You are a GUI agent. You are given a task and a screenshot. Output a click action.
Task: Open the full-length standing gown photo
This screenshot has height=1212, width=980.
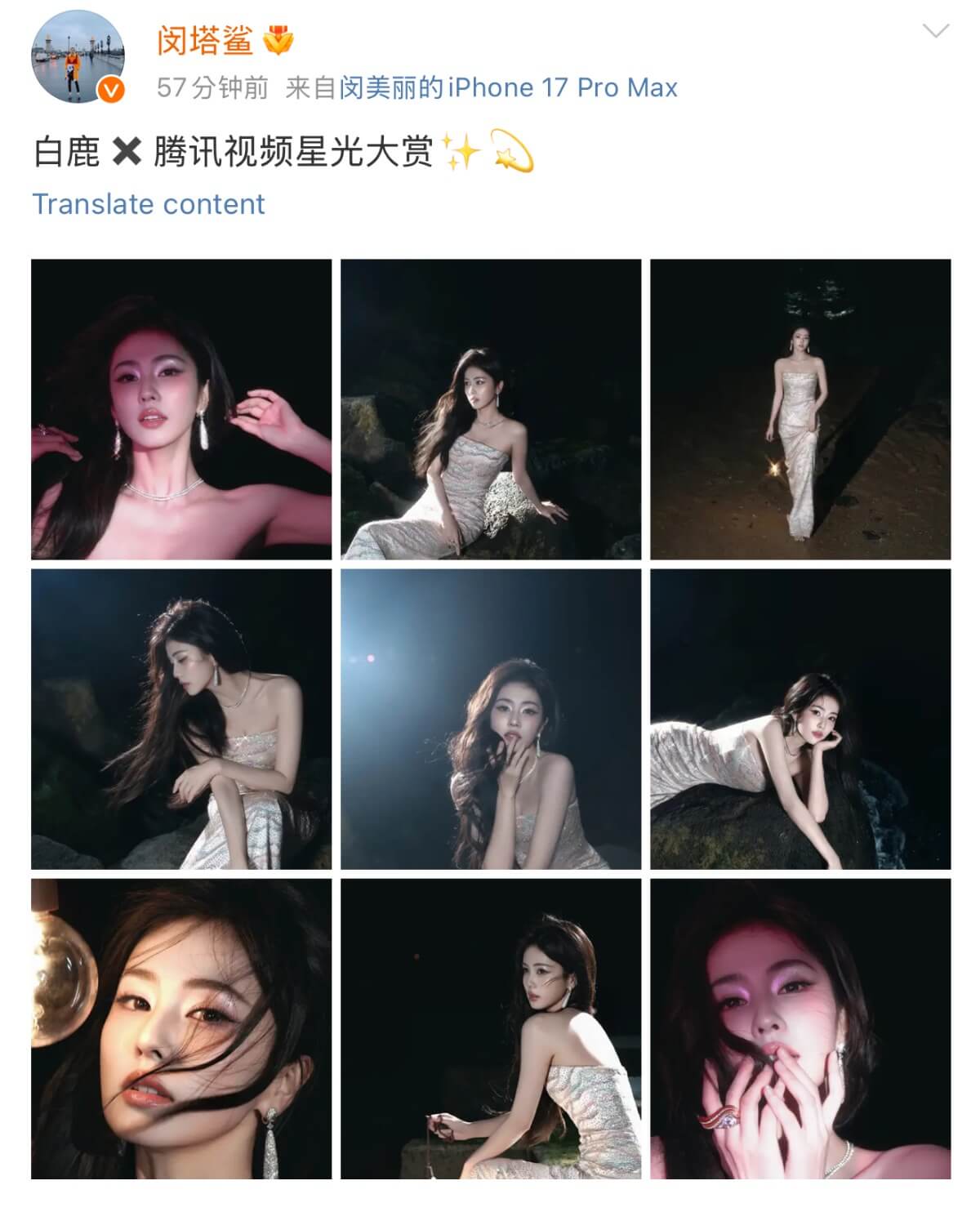(x=800, y=409)
